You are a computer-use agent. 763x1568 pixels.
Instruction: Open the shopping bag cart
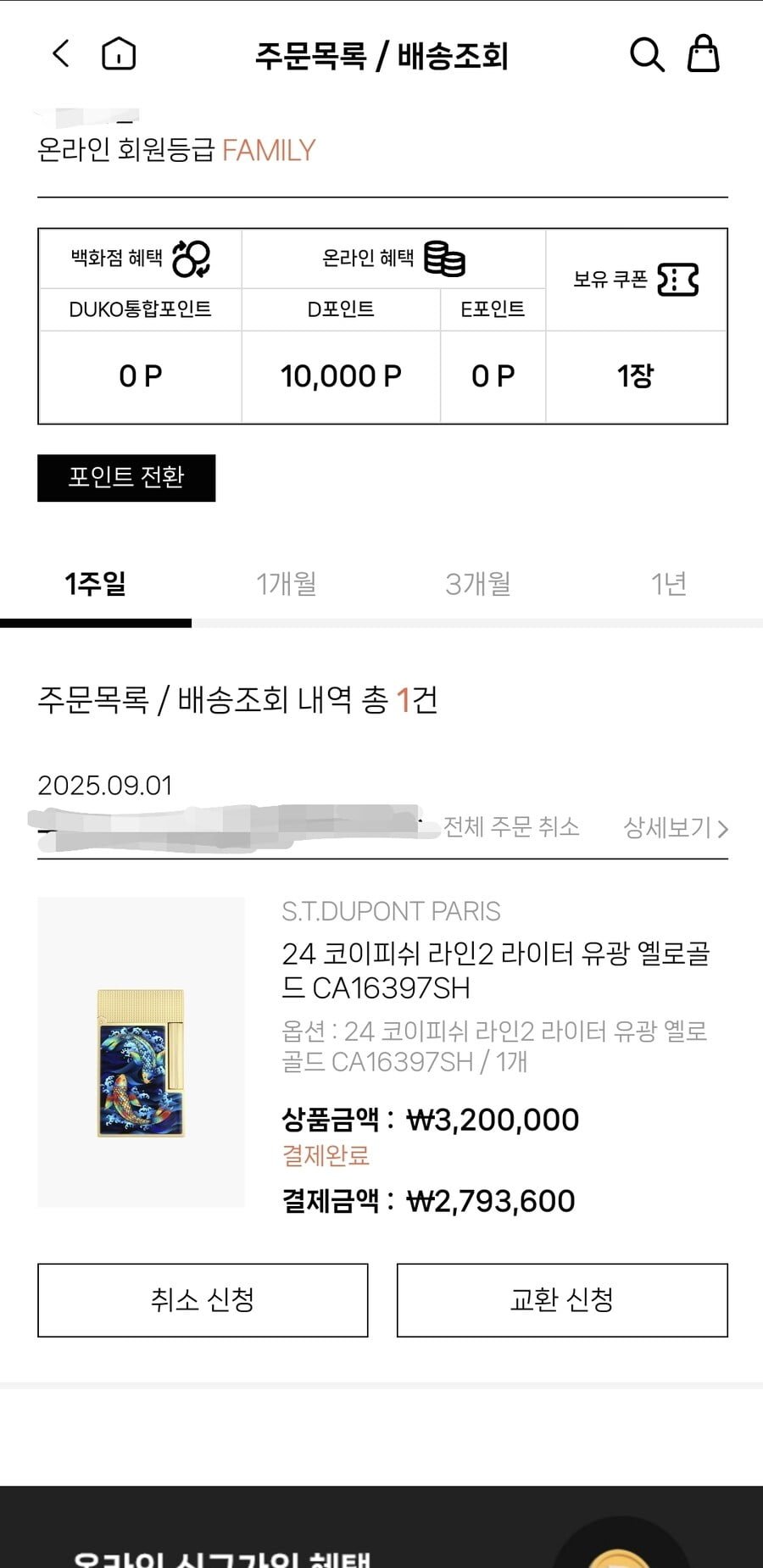pos(703,54)
